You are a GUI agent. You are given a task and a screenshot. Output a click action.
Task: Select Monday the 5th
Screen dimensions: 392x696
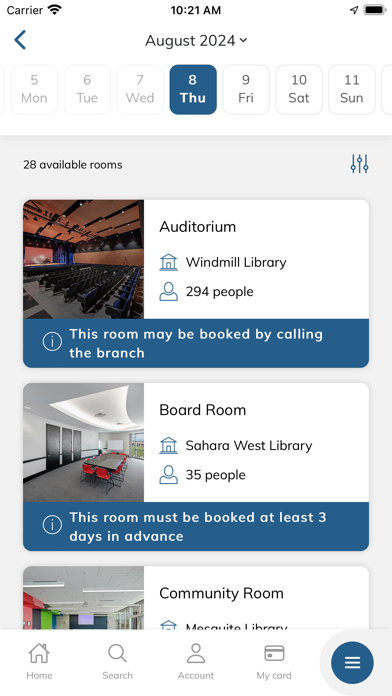click(x=34, y=89)
